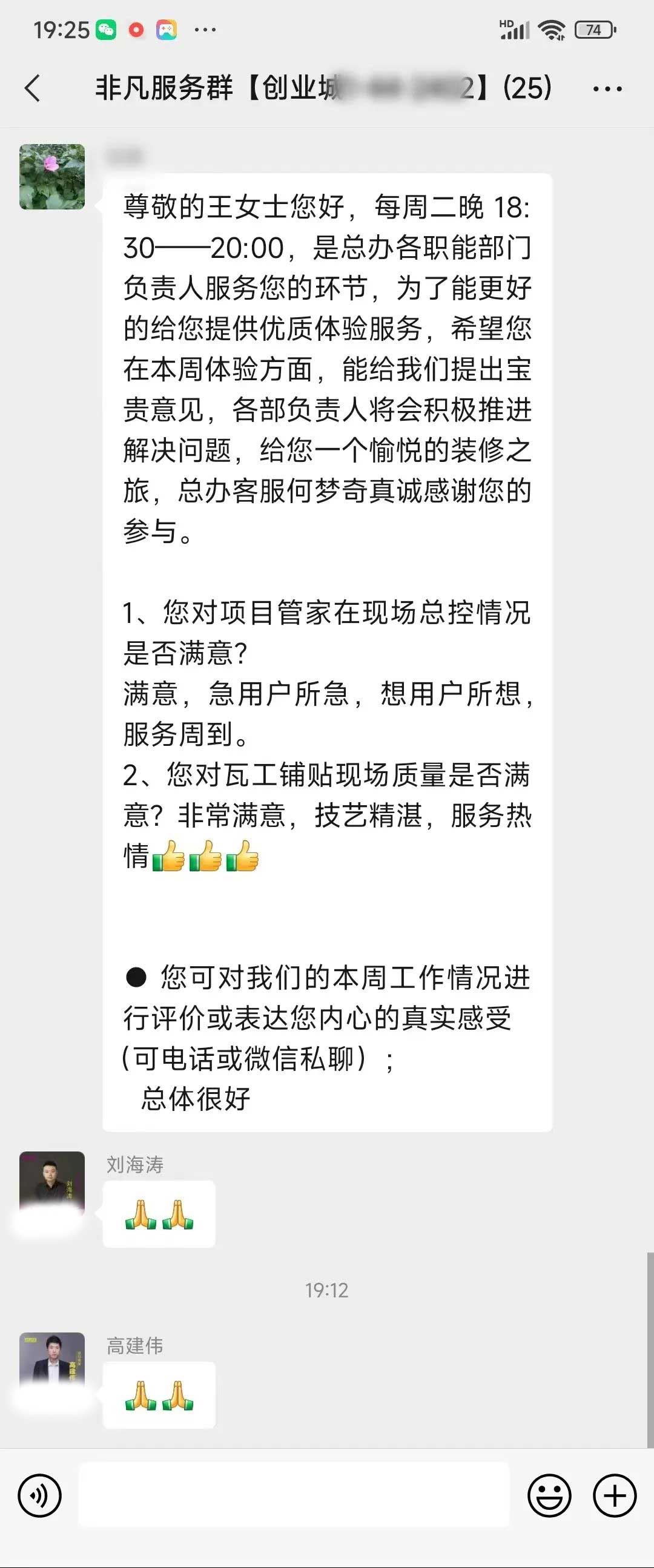
Task: Open the group chat options menu
Action: click(x=607, y=89)
